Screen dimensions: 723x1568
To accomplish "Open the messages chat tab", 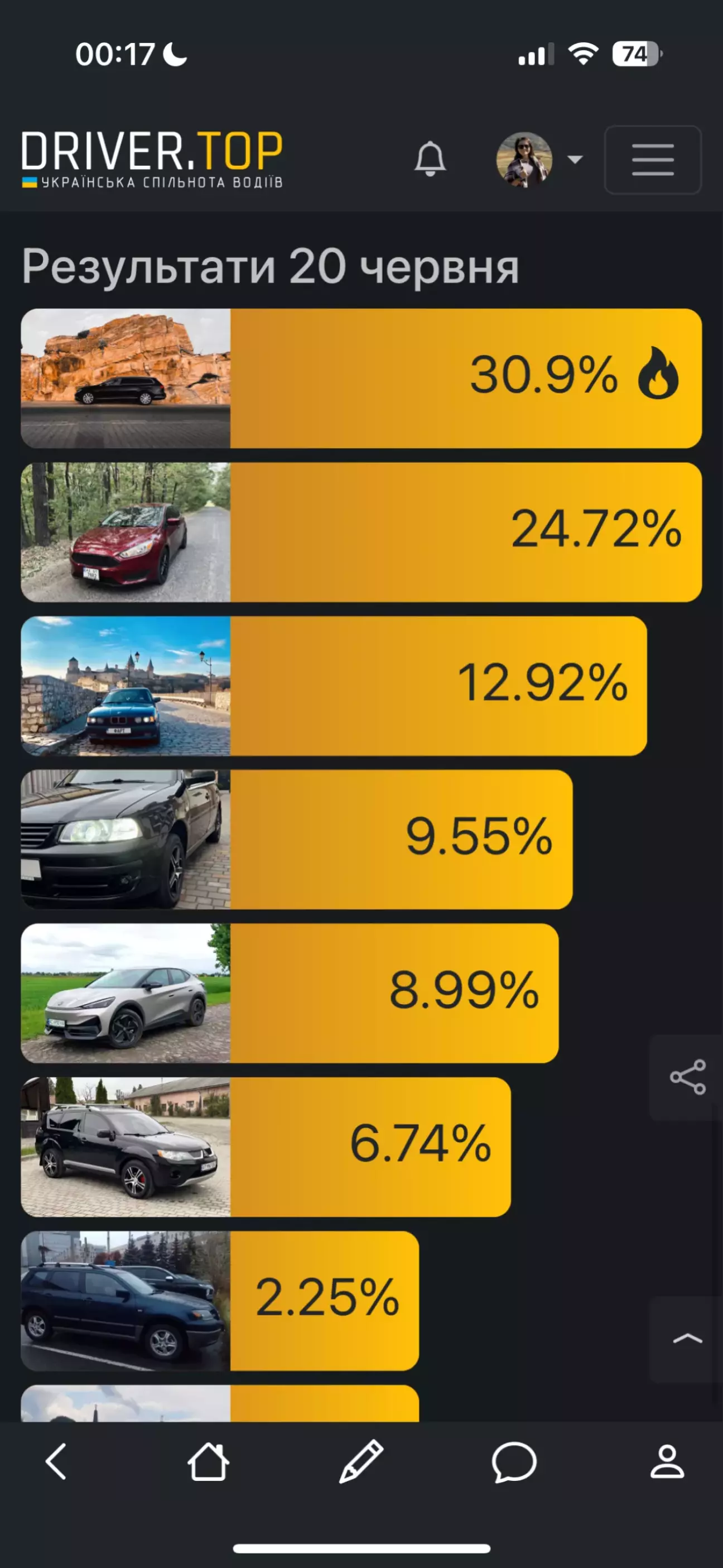I will (x=514, y=1461).
